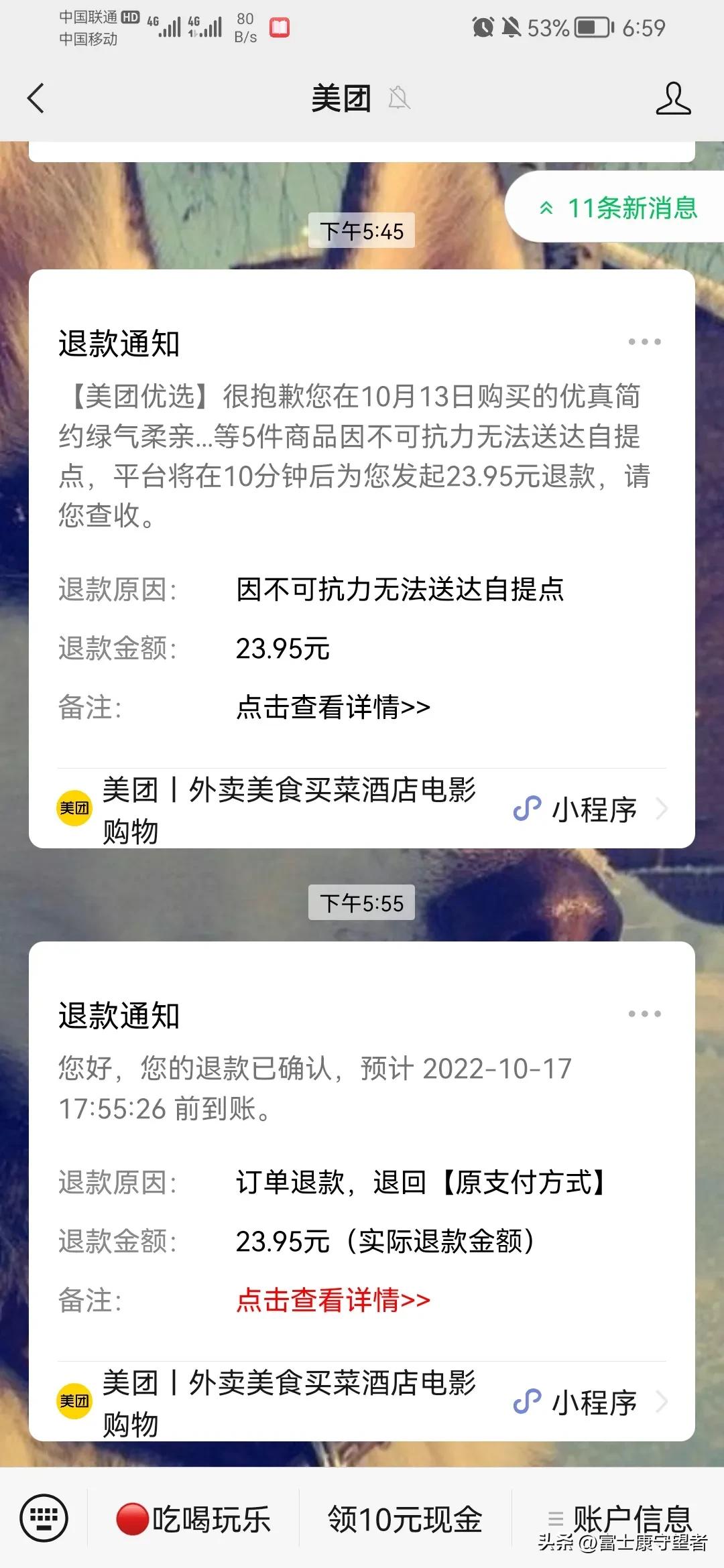Open the mini program icon beside 小程序

tap(527, 809)
